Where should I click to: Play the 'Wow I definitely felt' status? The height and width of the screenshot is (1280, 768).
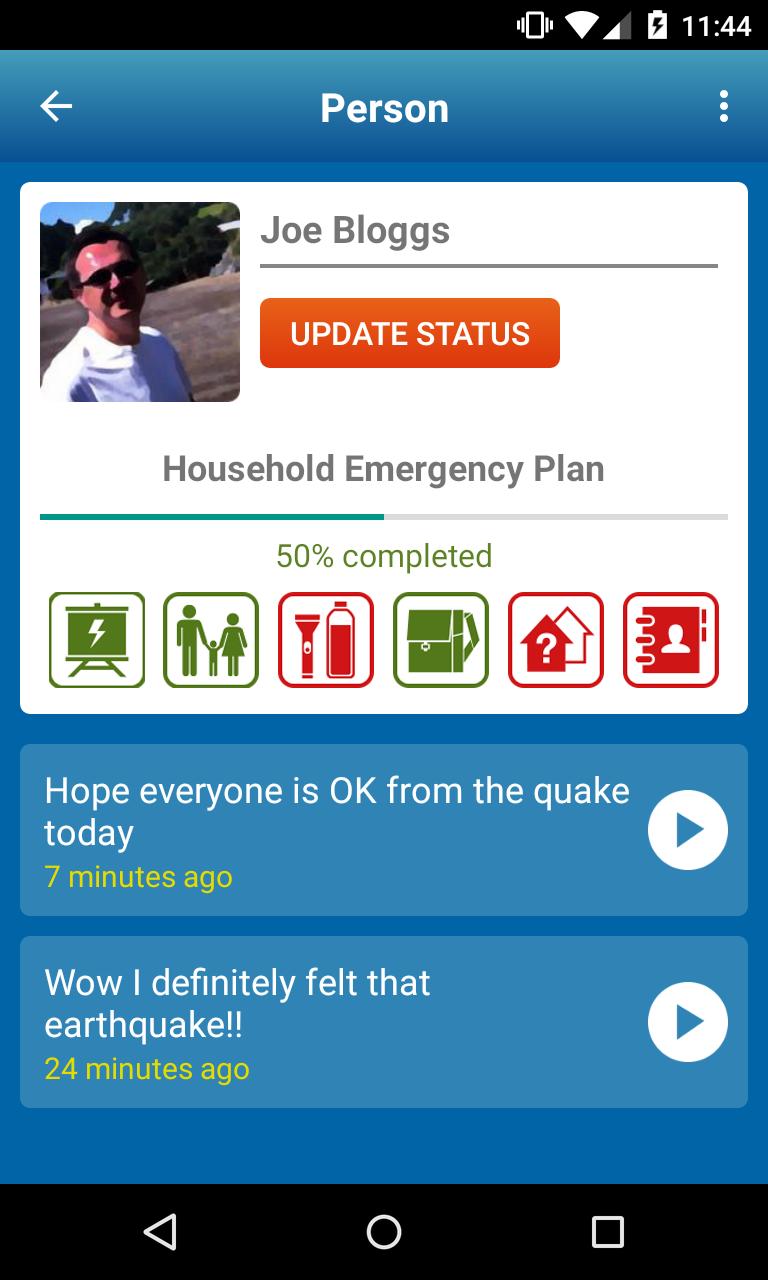click(687, 1022)
